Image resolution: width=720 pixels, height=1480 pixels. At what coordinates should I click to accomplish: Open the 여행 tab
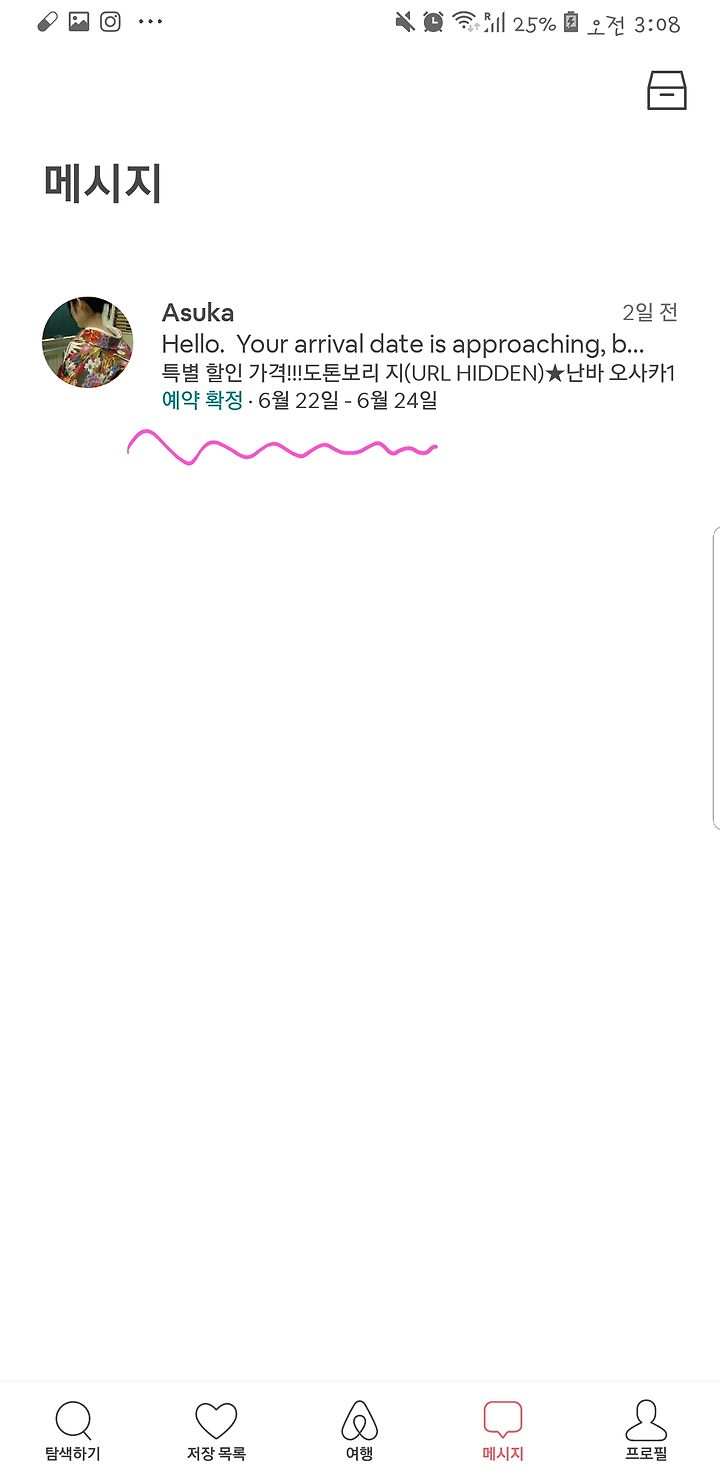click(x=360, y=1432)
